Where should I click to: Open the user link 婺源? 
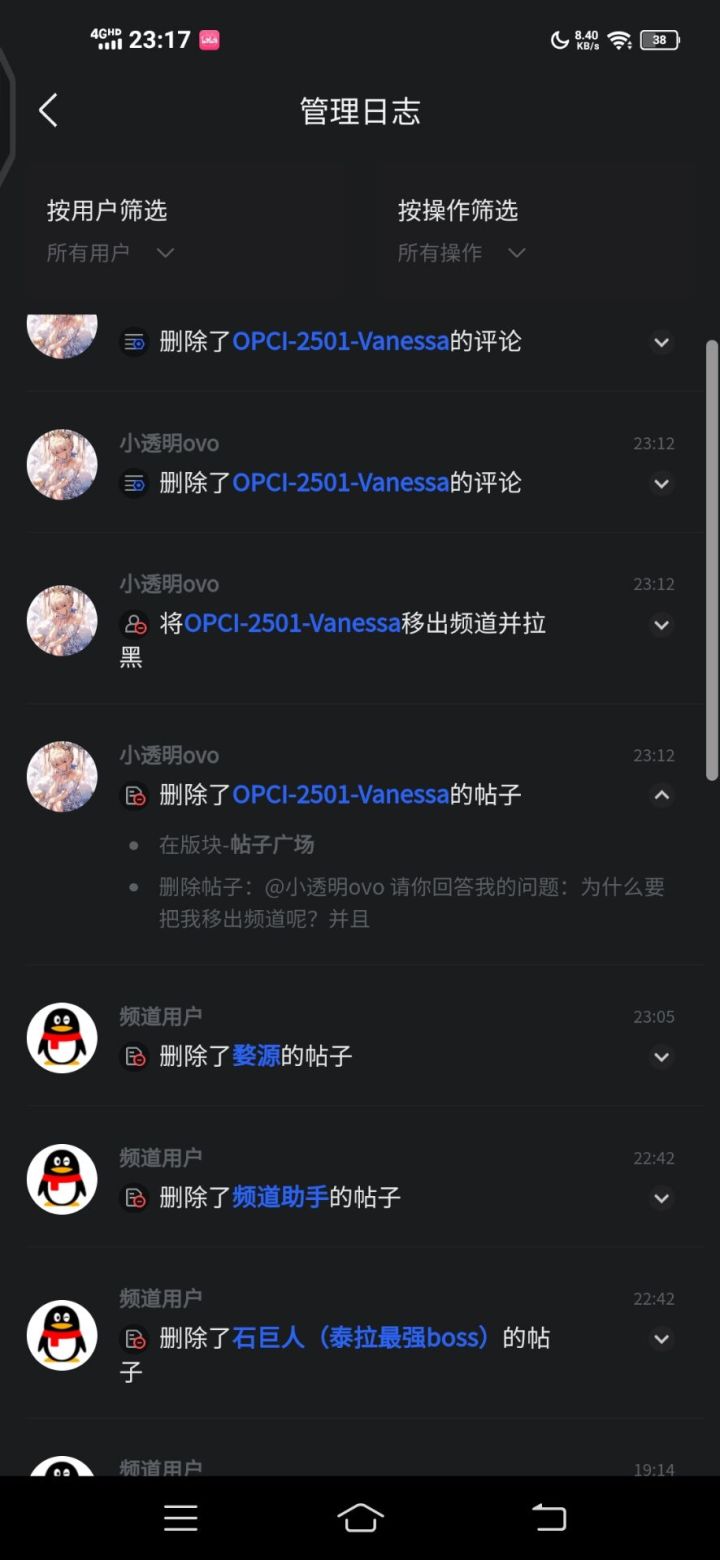(256, 1056)
